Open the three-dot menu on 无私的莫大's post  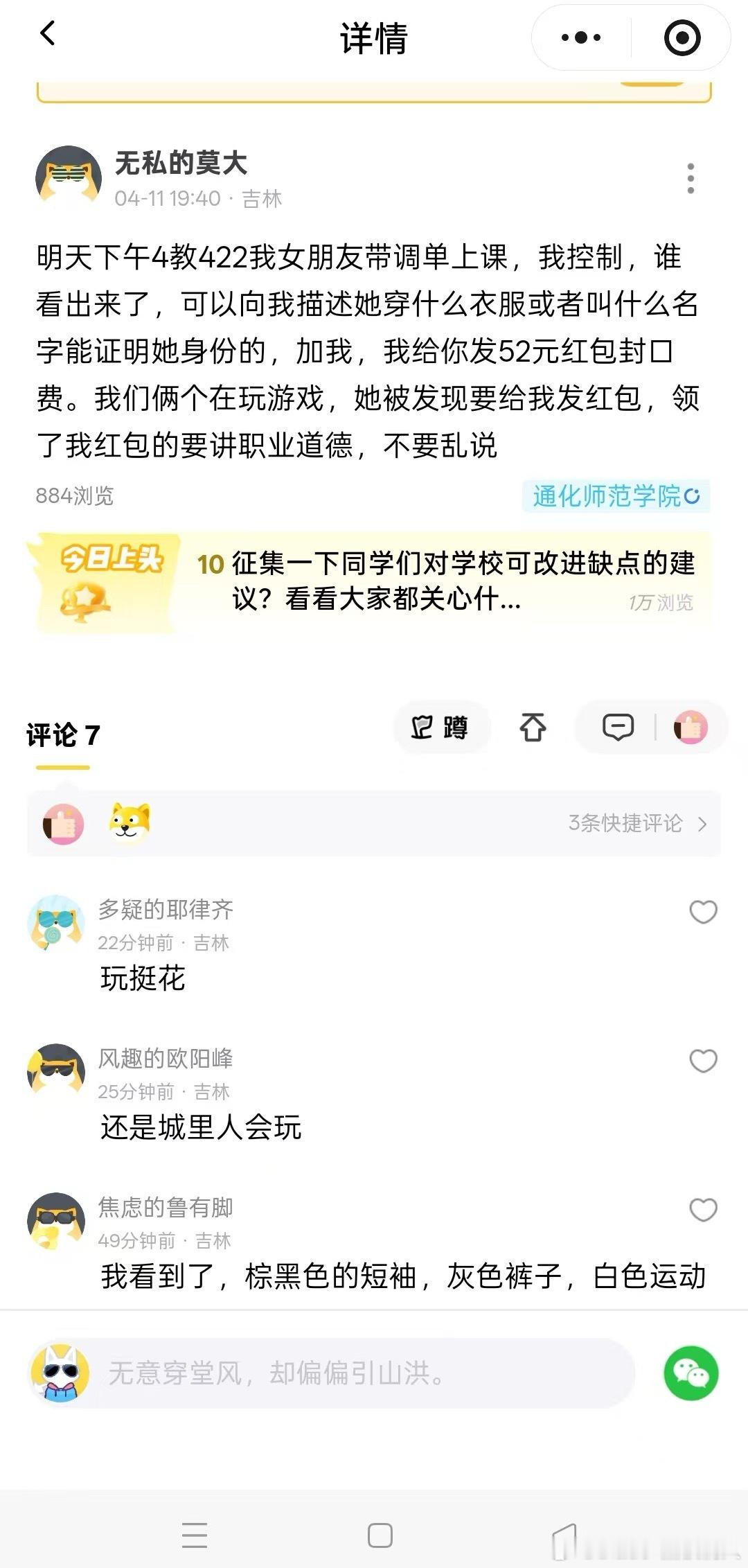tap(690, 177)
